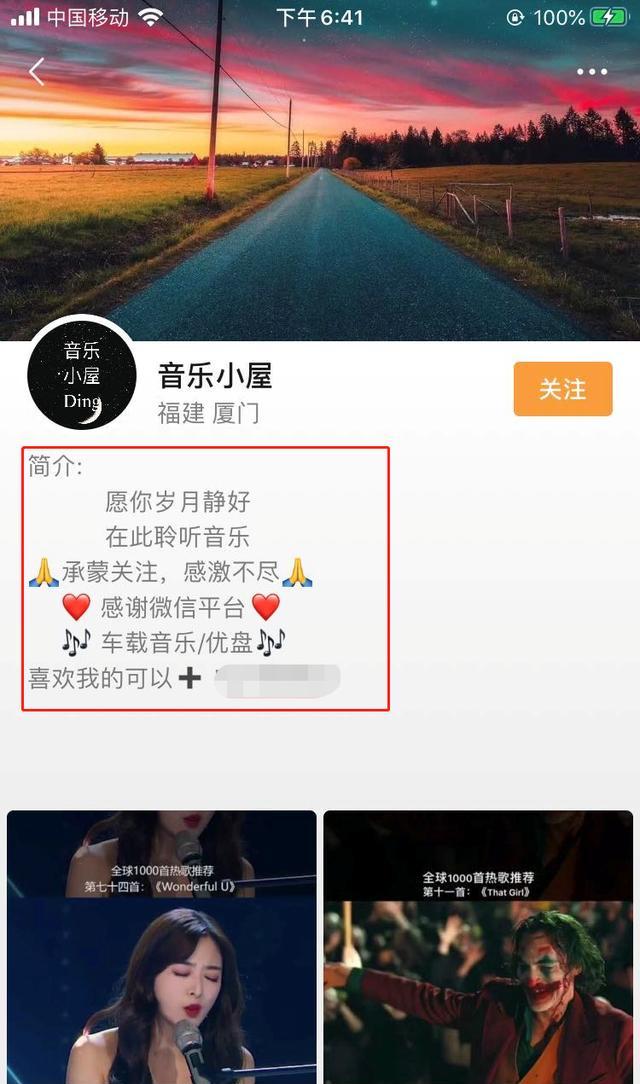Screen dimensions: 640x1084
Task: Play the 《That Girl》 video
Action: pyautogui.click(x=478, y=950)
